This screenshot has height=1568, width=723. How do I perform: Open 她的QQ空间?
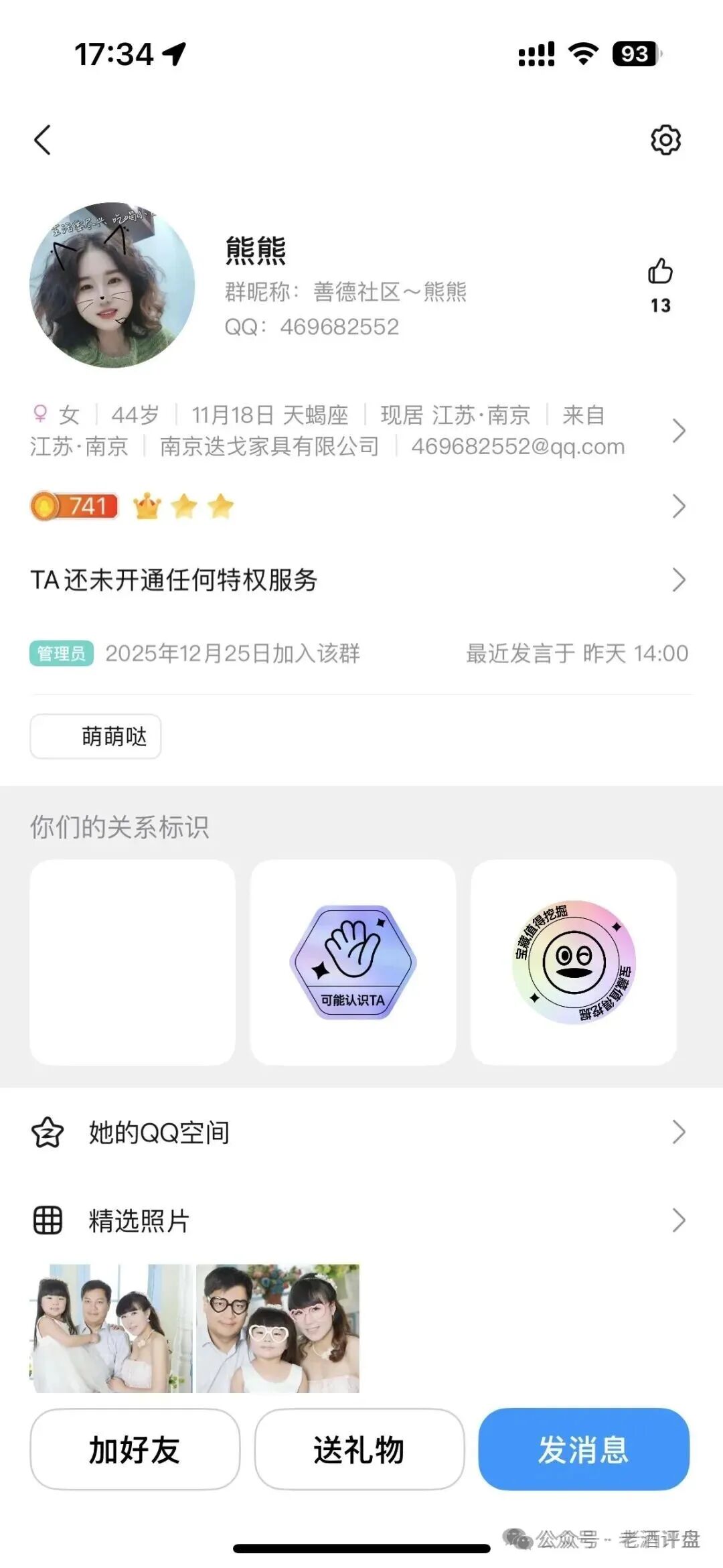coord(361,1133)
